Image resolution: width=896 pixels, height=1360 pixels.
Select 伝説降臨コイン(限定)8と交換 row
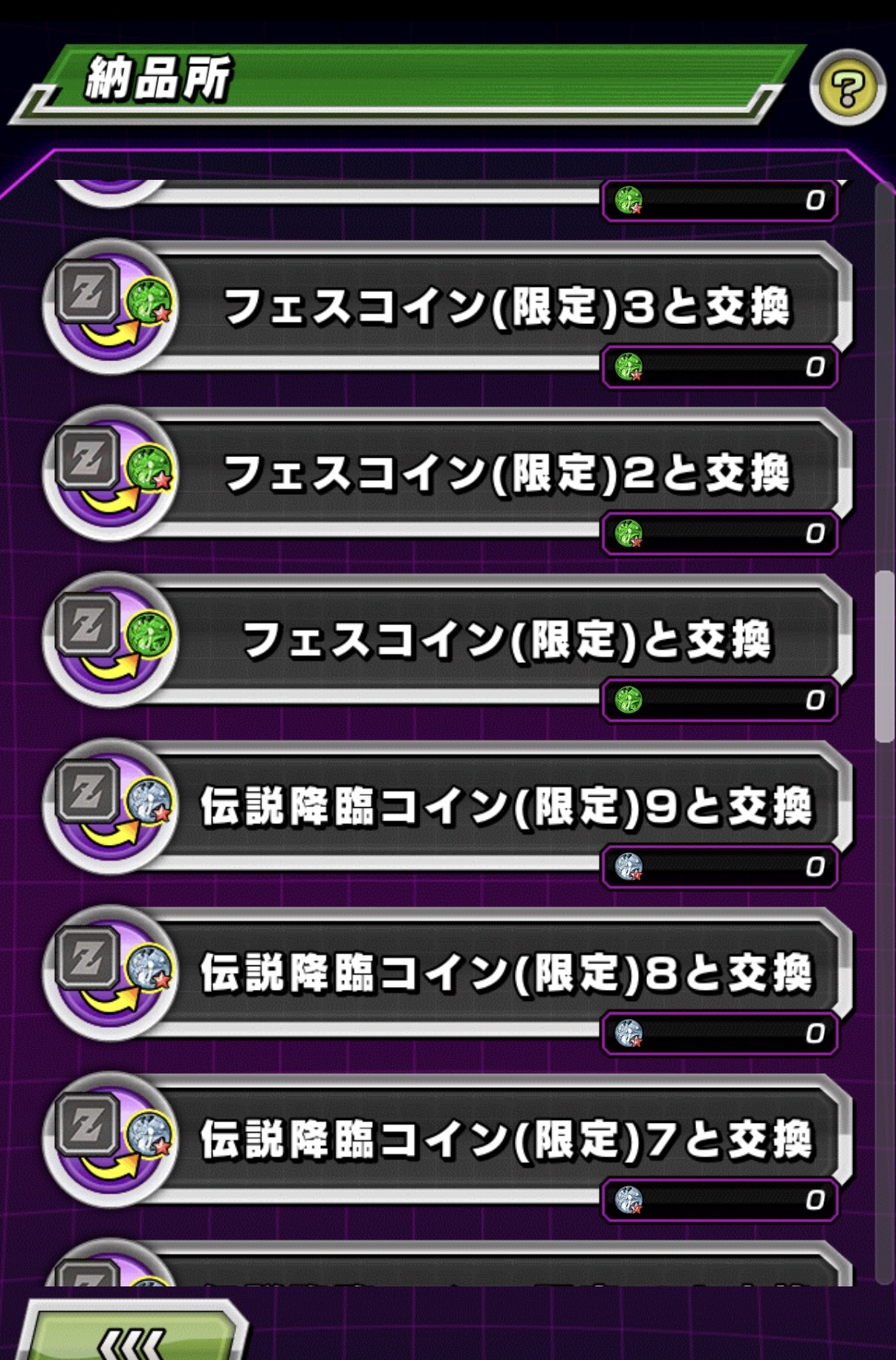pyautogui.click(x=505, y=973)
